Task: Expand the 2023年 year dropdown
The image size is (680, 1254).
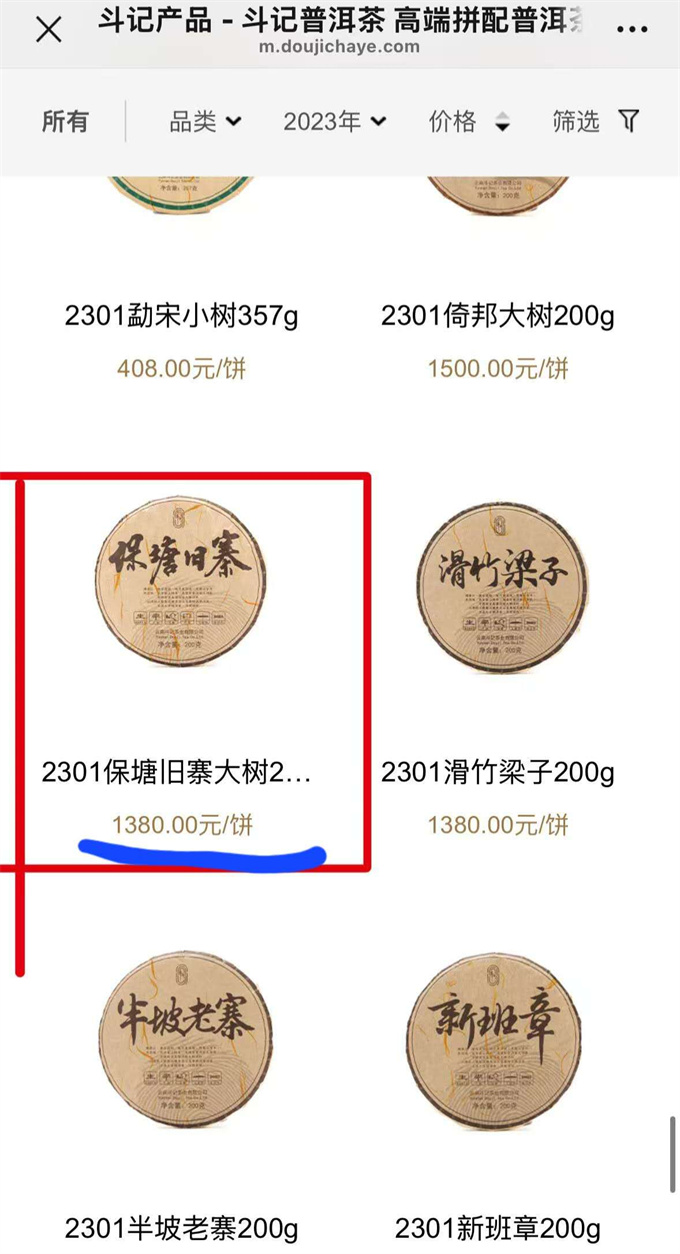Action: coord(334,122)
